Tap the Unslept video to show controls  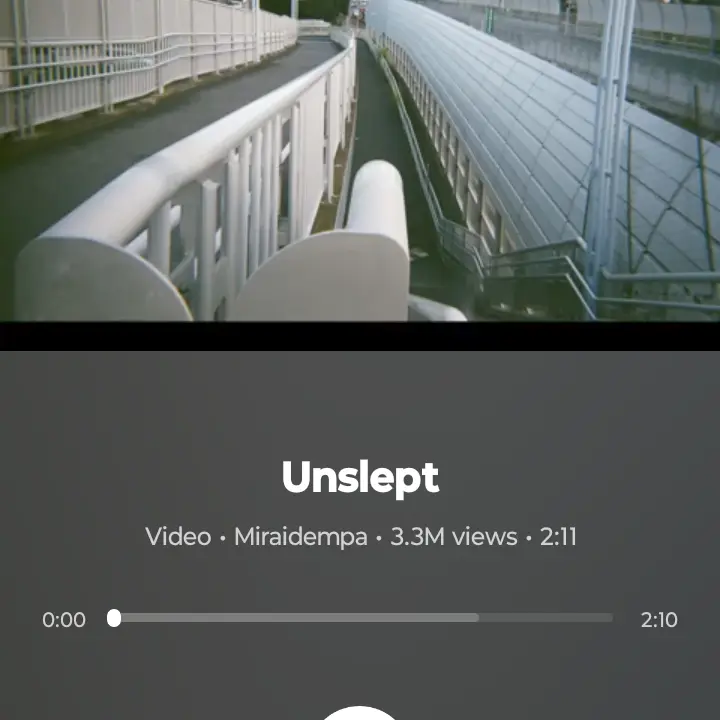[360, 160]
